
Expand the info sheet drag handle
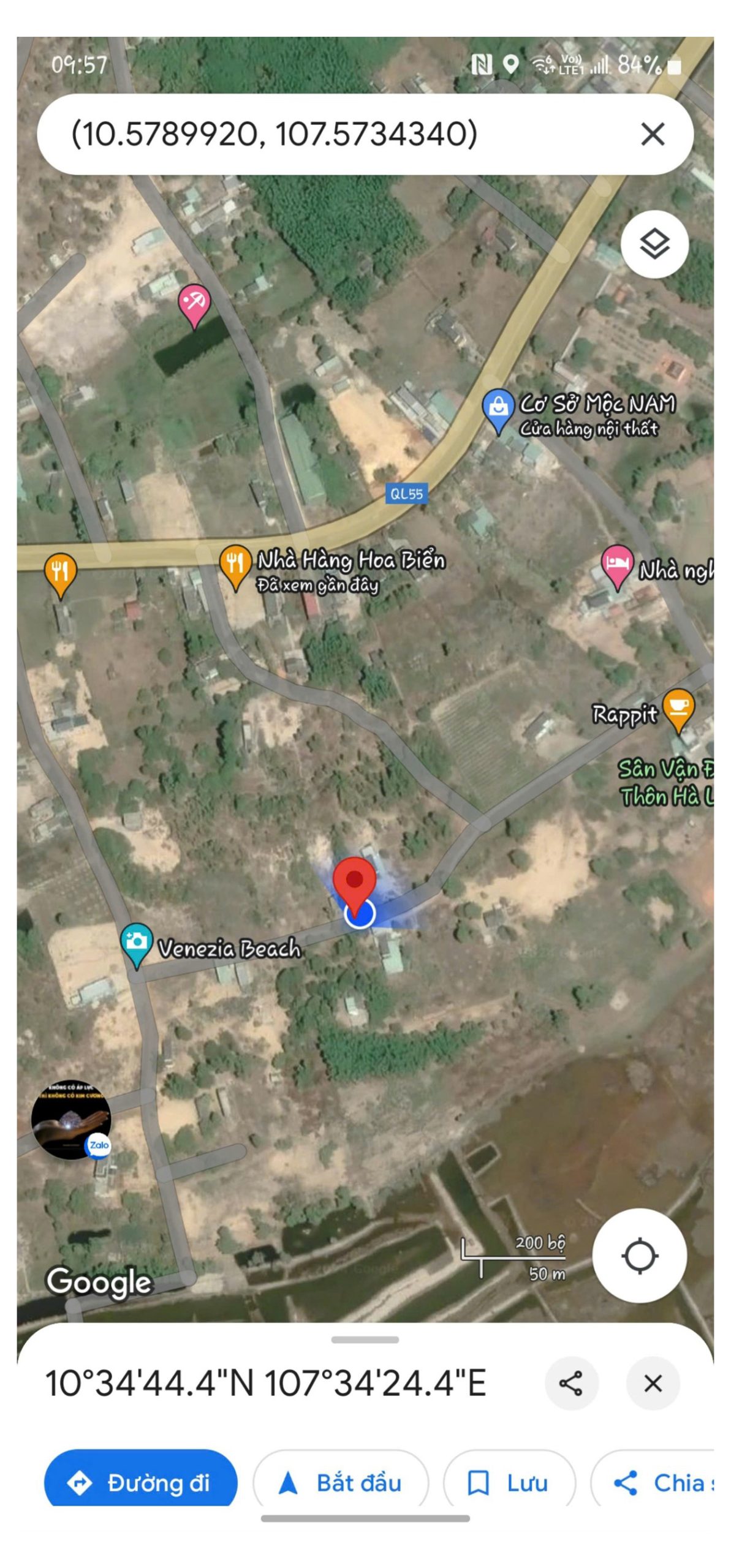point(365,1340)
